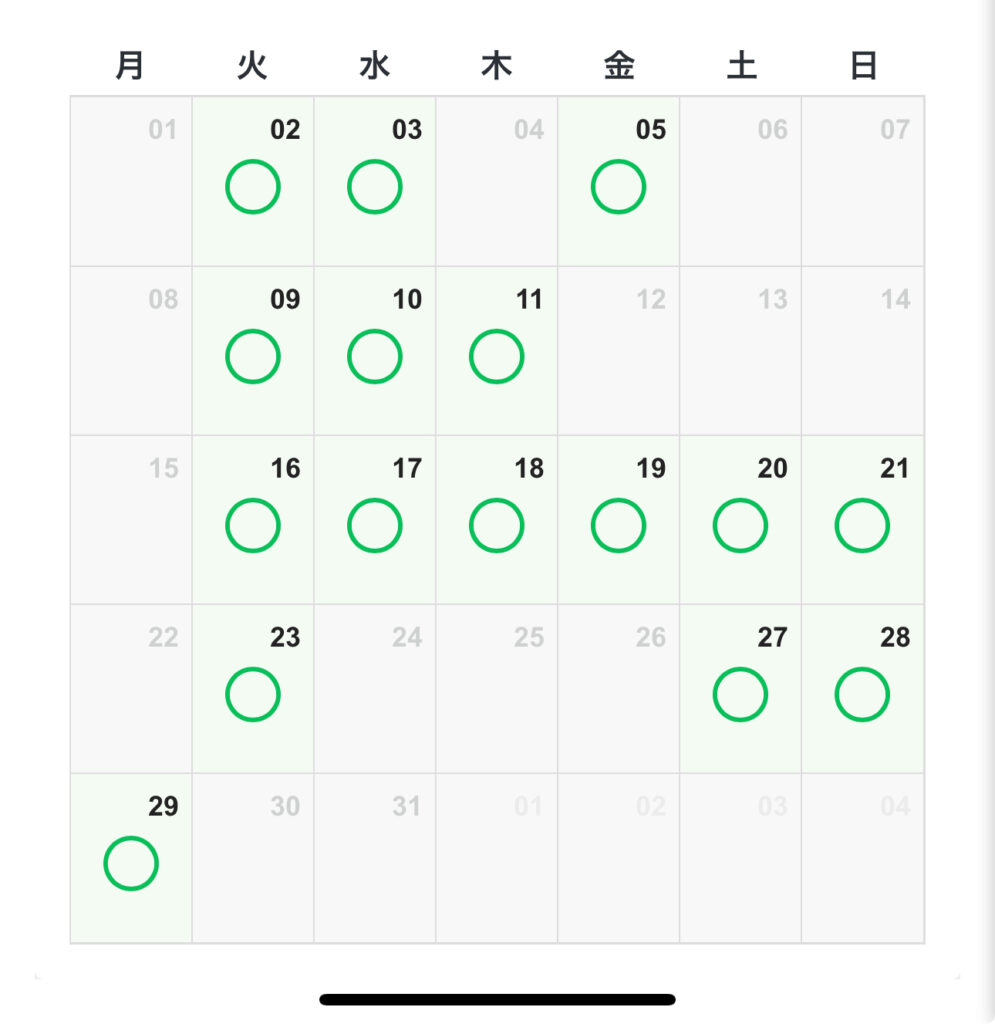Select Friday the 19th
This screenshot has width=995, height=1024.
[618, 525]
